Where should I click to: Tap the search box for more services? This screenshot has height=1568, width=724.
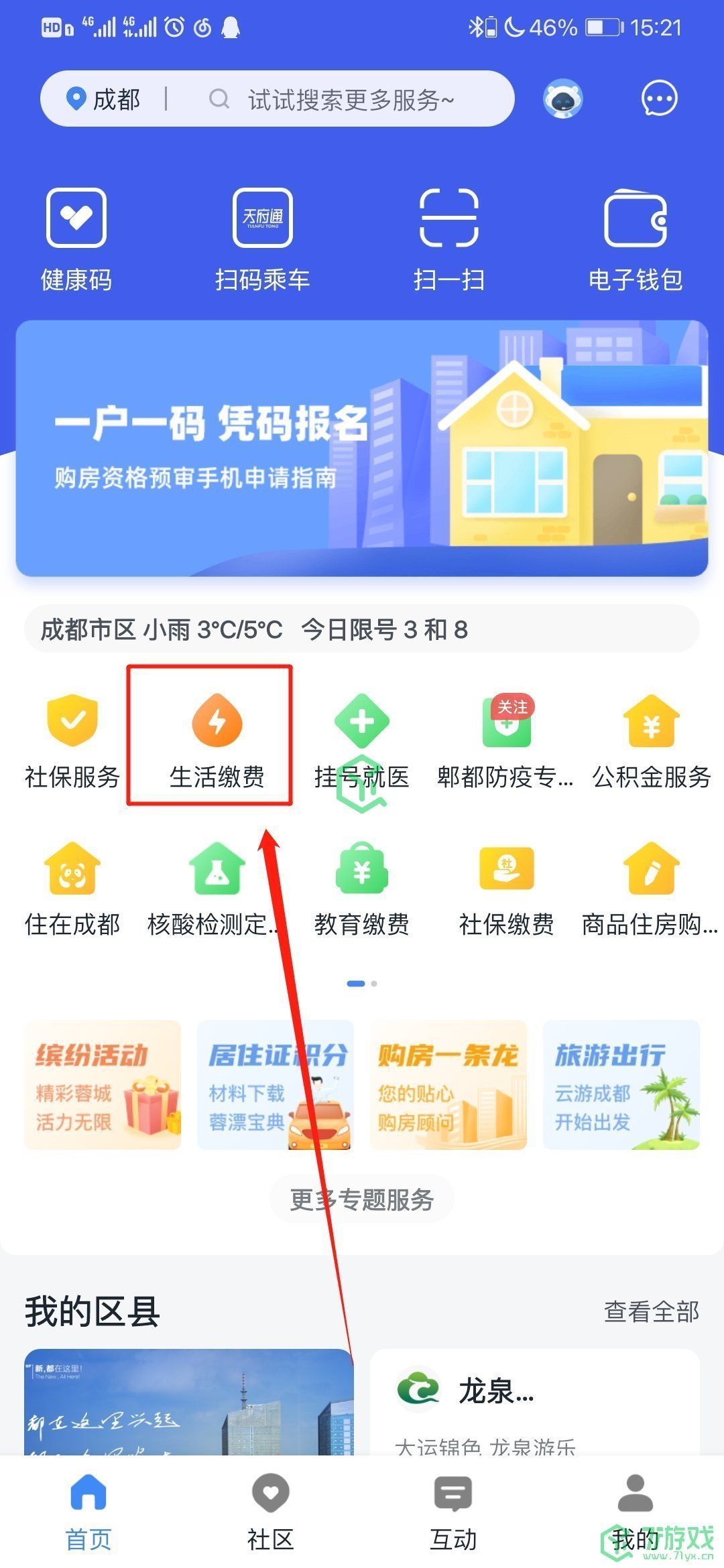coord(349,99)
